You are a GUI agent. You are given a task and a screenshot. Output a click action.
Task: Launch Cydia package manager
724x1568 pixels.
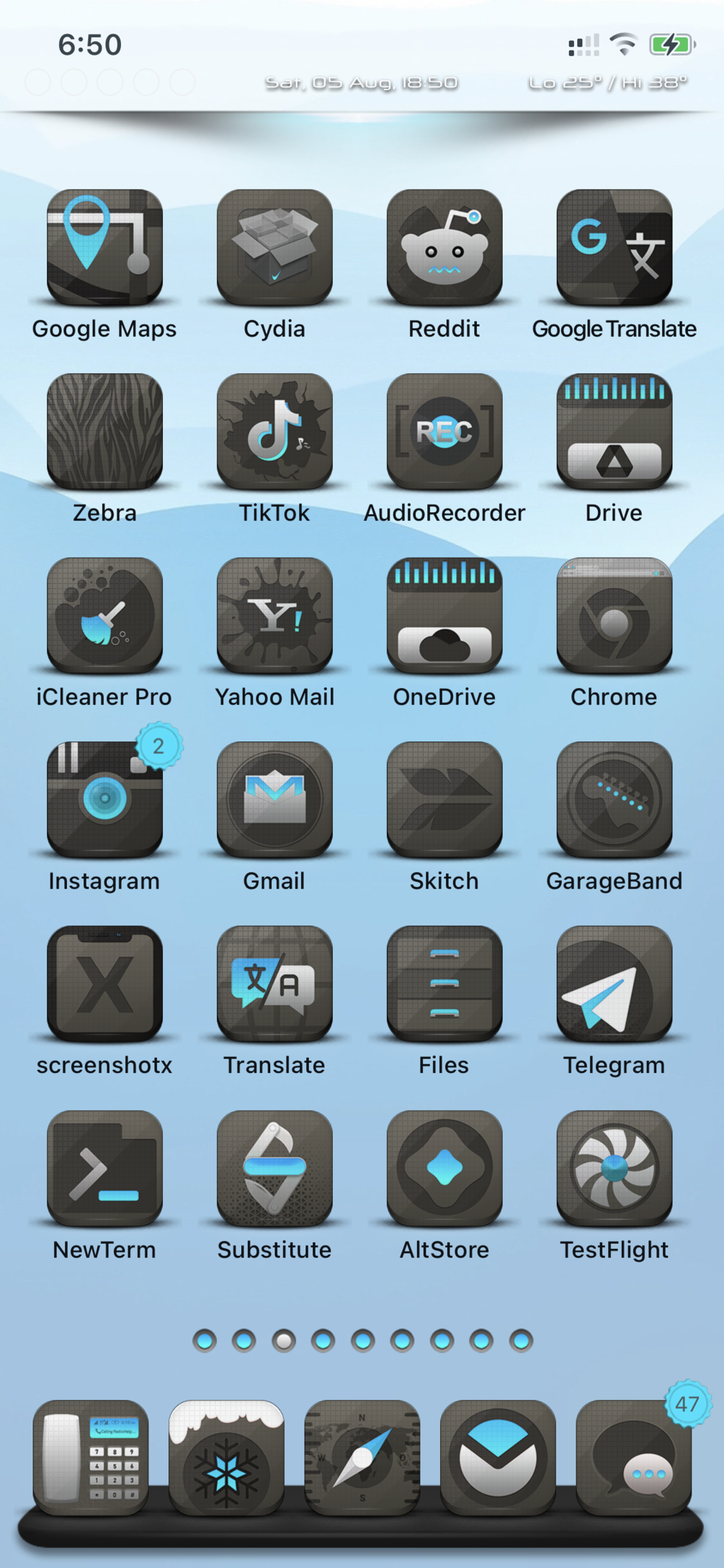(274, 247)
